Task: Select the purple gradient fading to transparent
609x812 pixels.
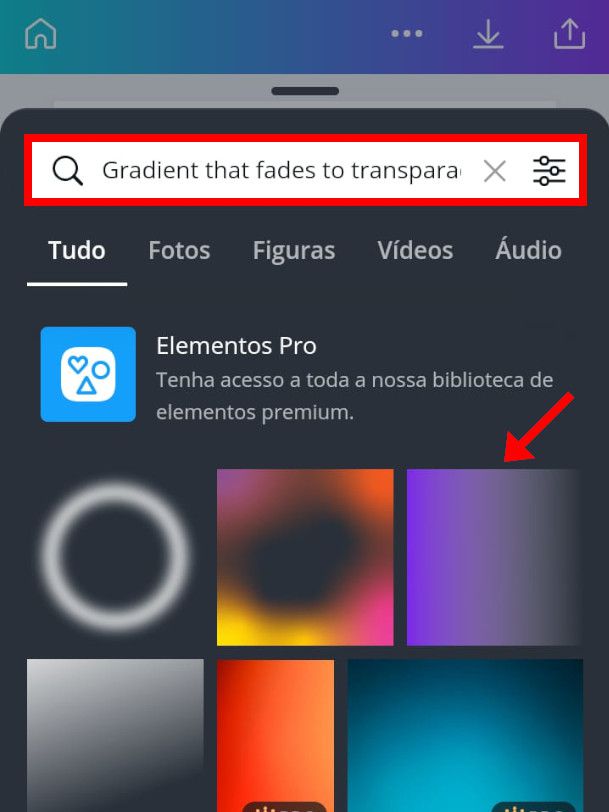Action: (494, 557)
